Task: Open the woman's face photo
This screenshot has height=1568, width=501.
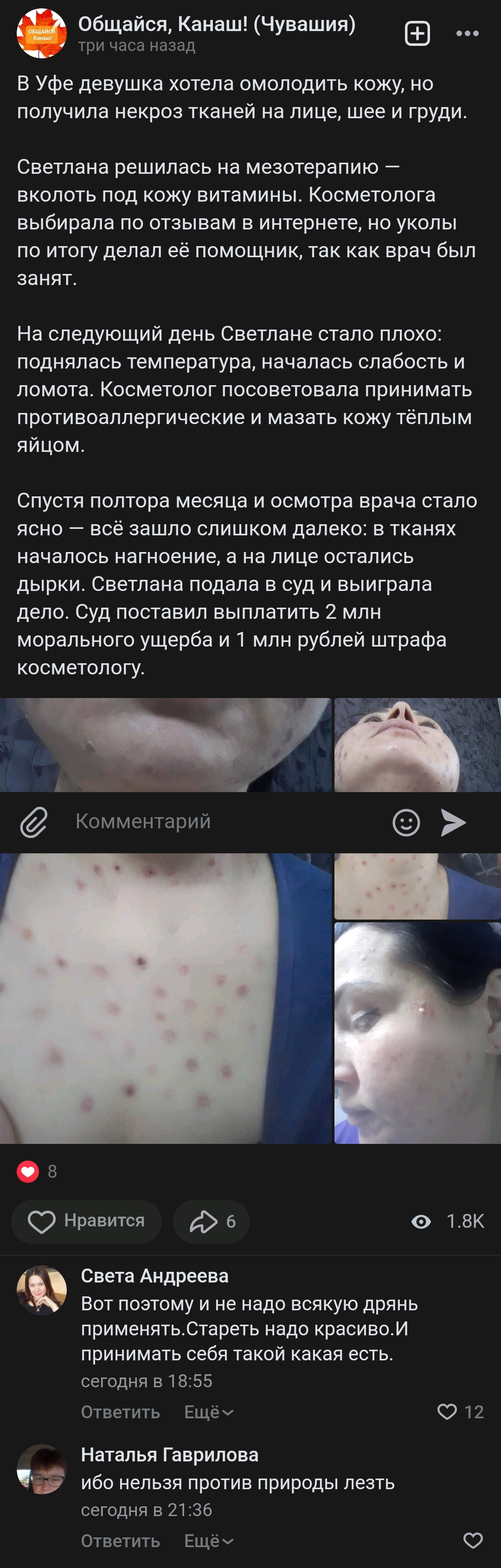Action: (x=417, y=1033)
